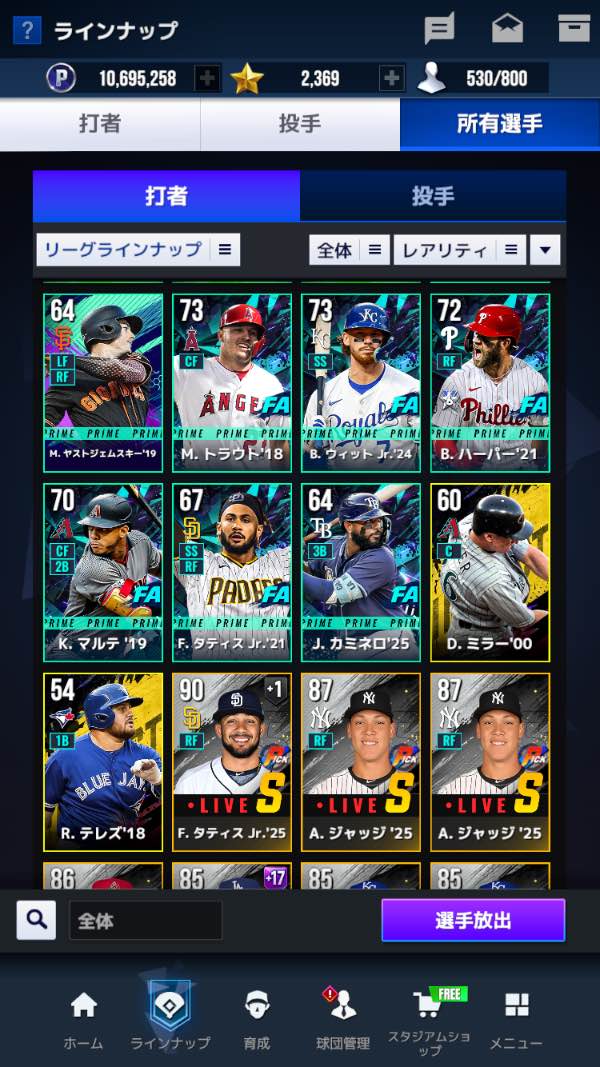Screen dimensions: 600x1067
Task: Change the レアリティ sort option
Action: (459, 250)
